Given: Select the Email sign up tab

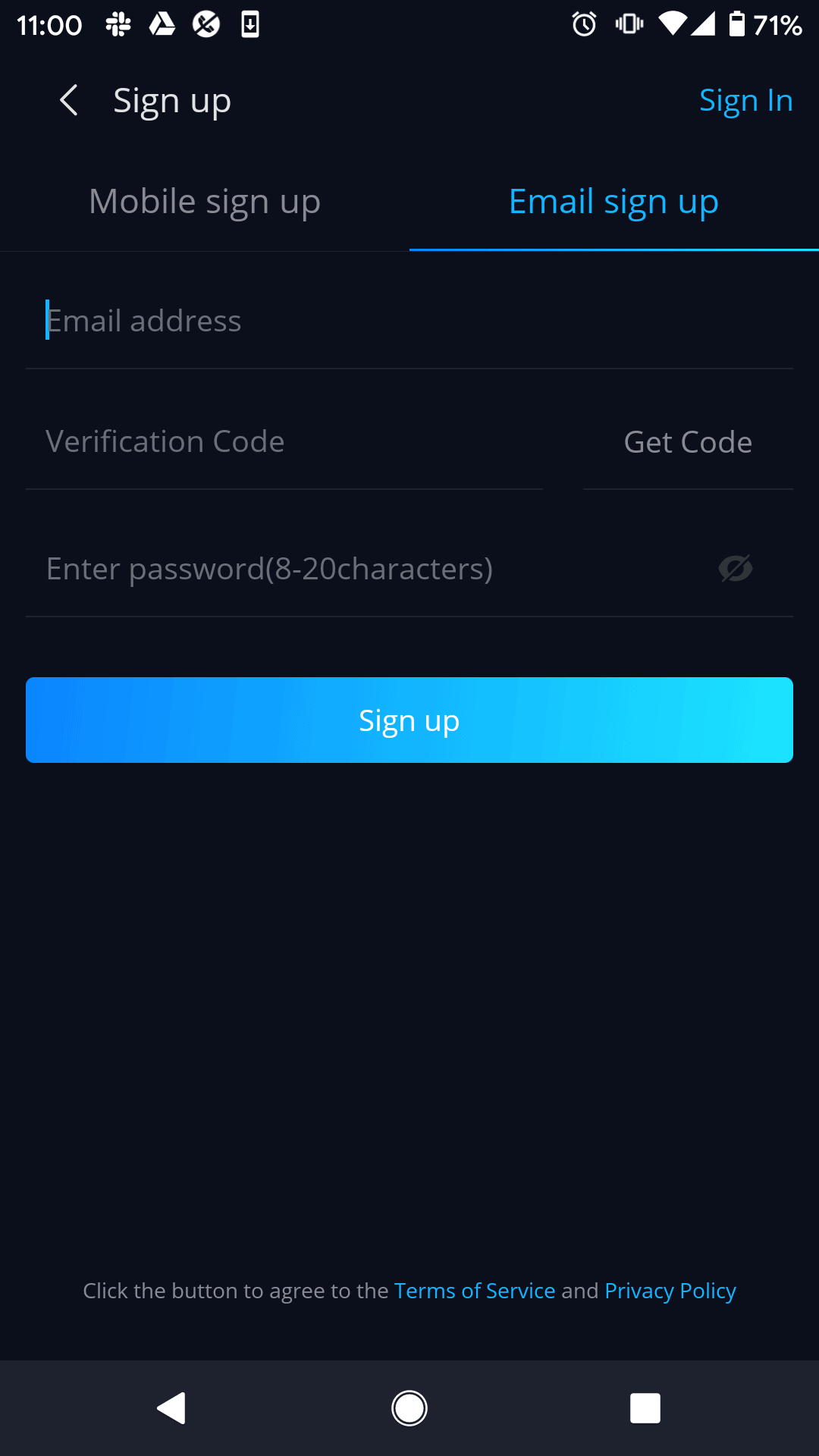Looking at the screenshot, I should pyautogui.click(x=613, y=201).
